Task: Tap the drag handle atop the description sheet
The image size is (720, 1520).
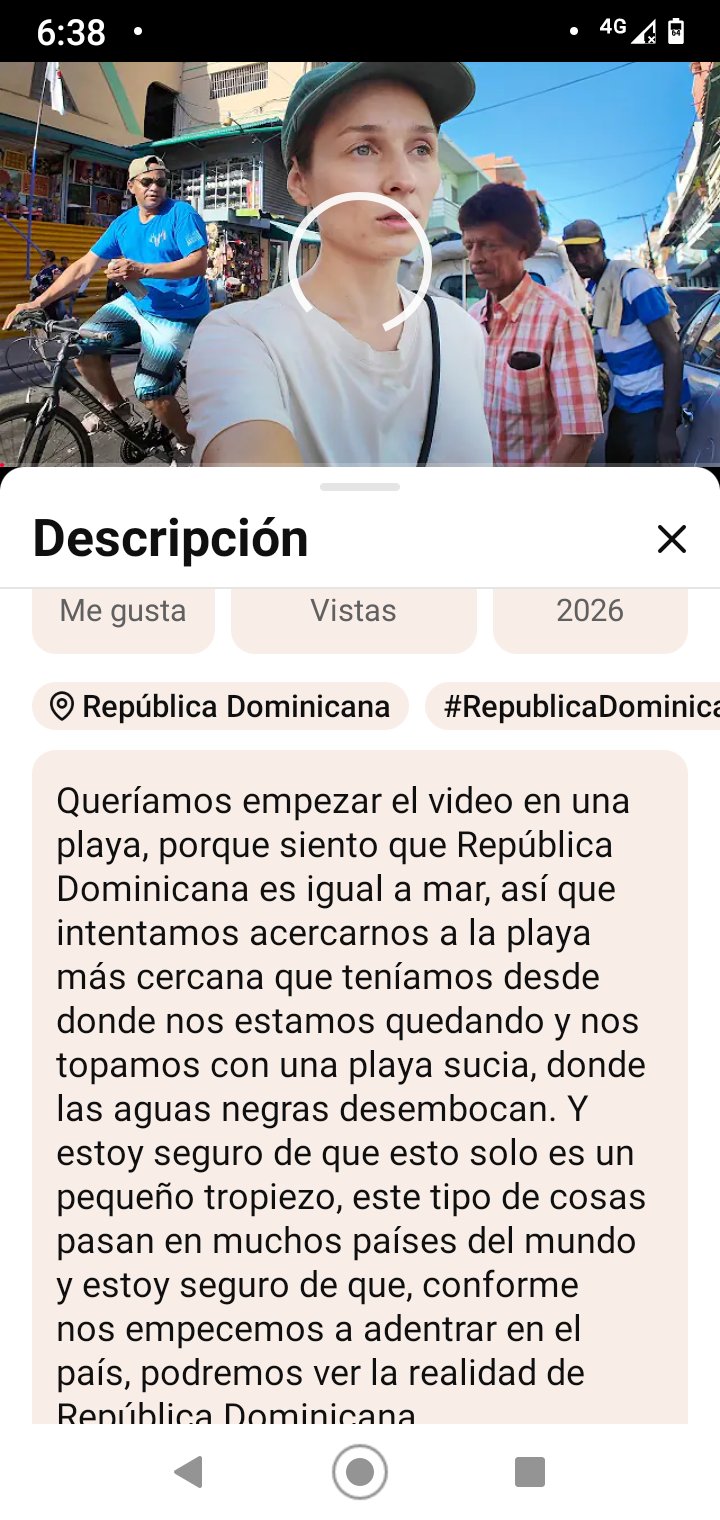Action: [360, 487]
